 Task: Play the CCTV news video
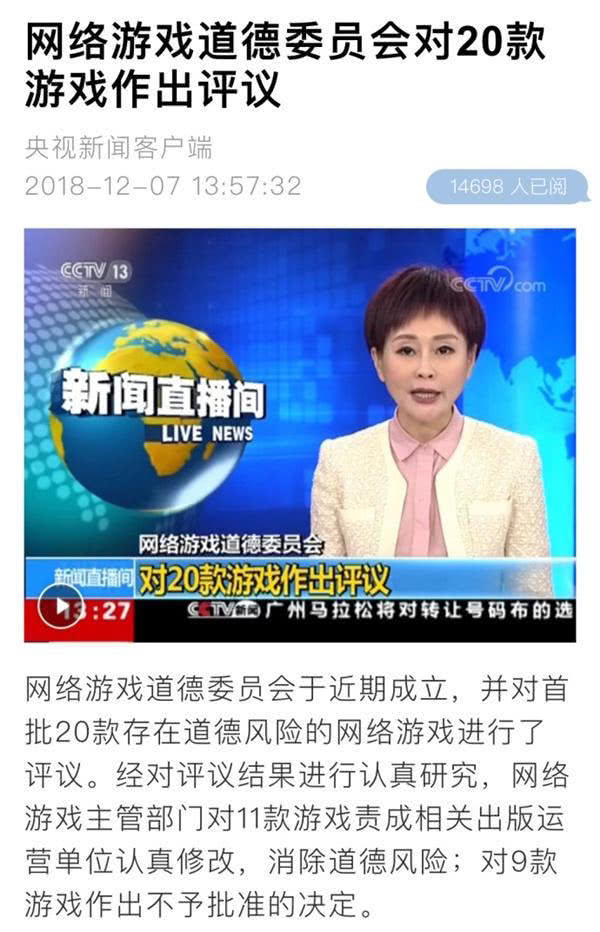click(x=61, y=607)
